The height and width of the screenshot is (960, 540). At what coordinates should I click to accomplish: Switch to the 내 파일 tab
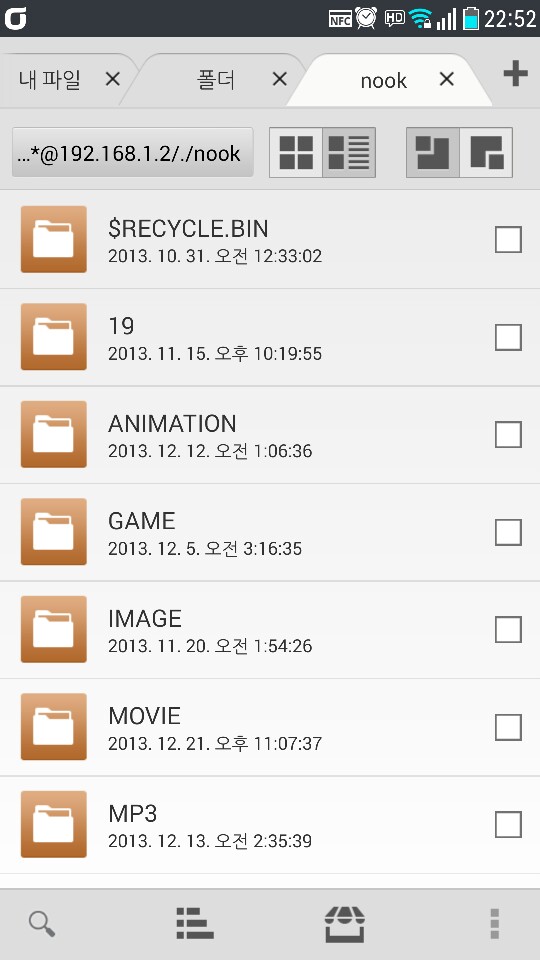click(x=50, y=80)
